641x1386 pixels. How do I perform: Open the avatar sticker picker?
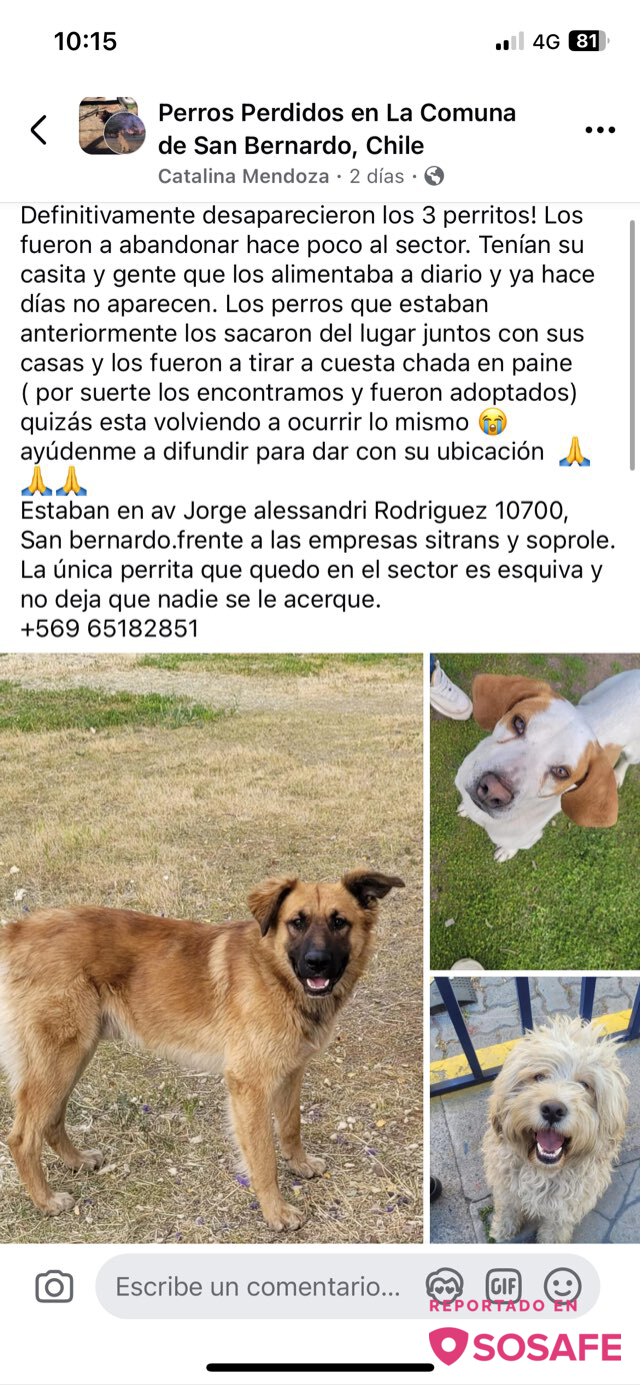(x=444, y=1285)
